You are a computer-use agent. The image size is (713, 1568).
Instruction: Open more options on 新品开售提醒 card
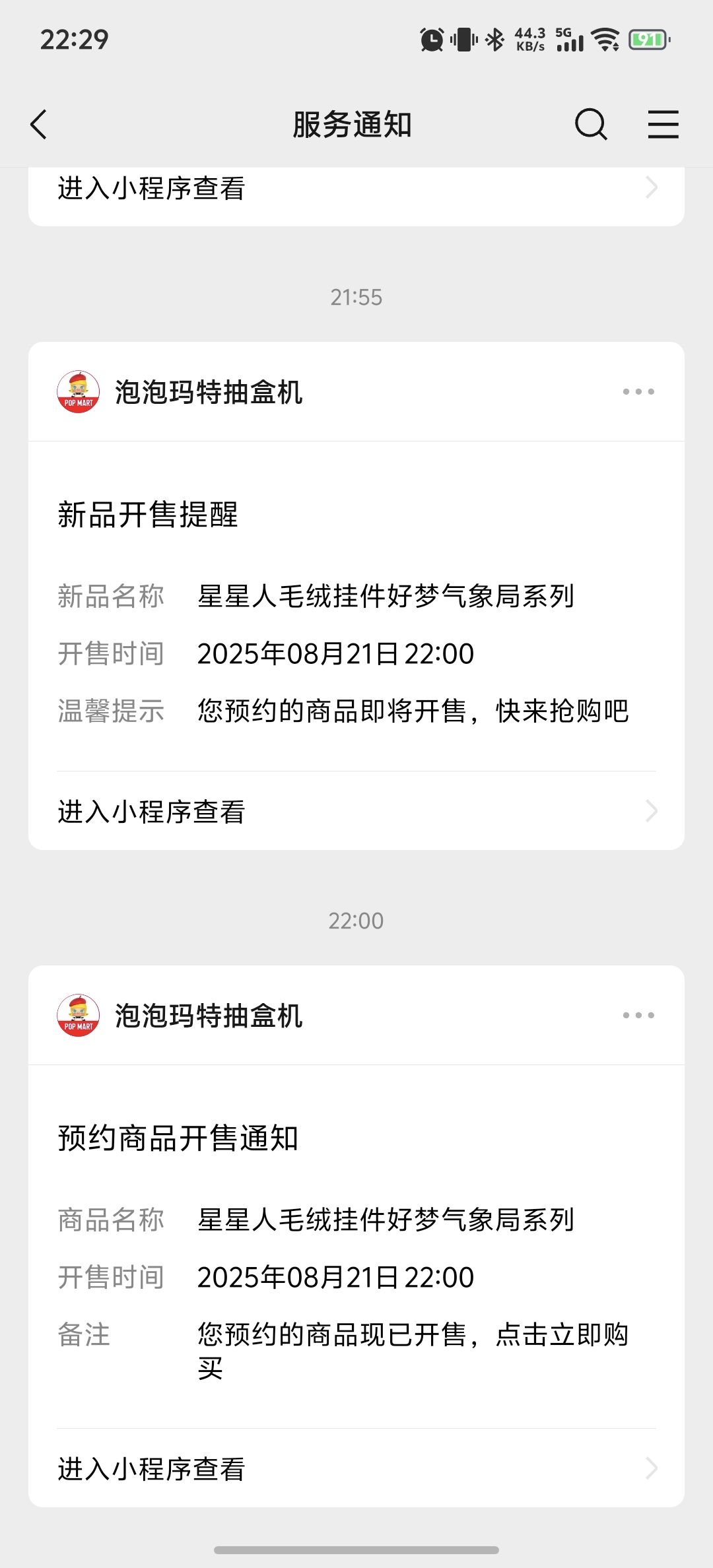(x=638, y=391)
